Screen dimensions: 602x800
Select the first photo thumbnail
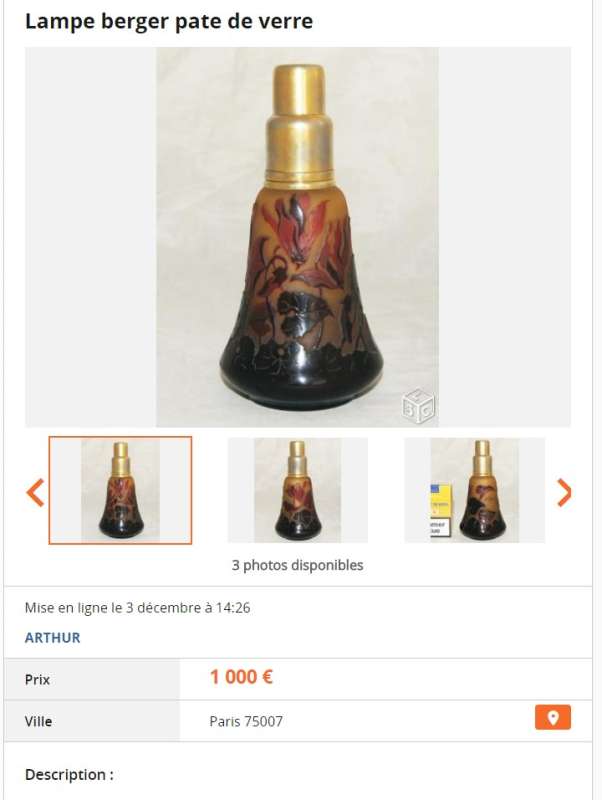(120, 490)
